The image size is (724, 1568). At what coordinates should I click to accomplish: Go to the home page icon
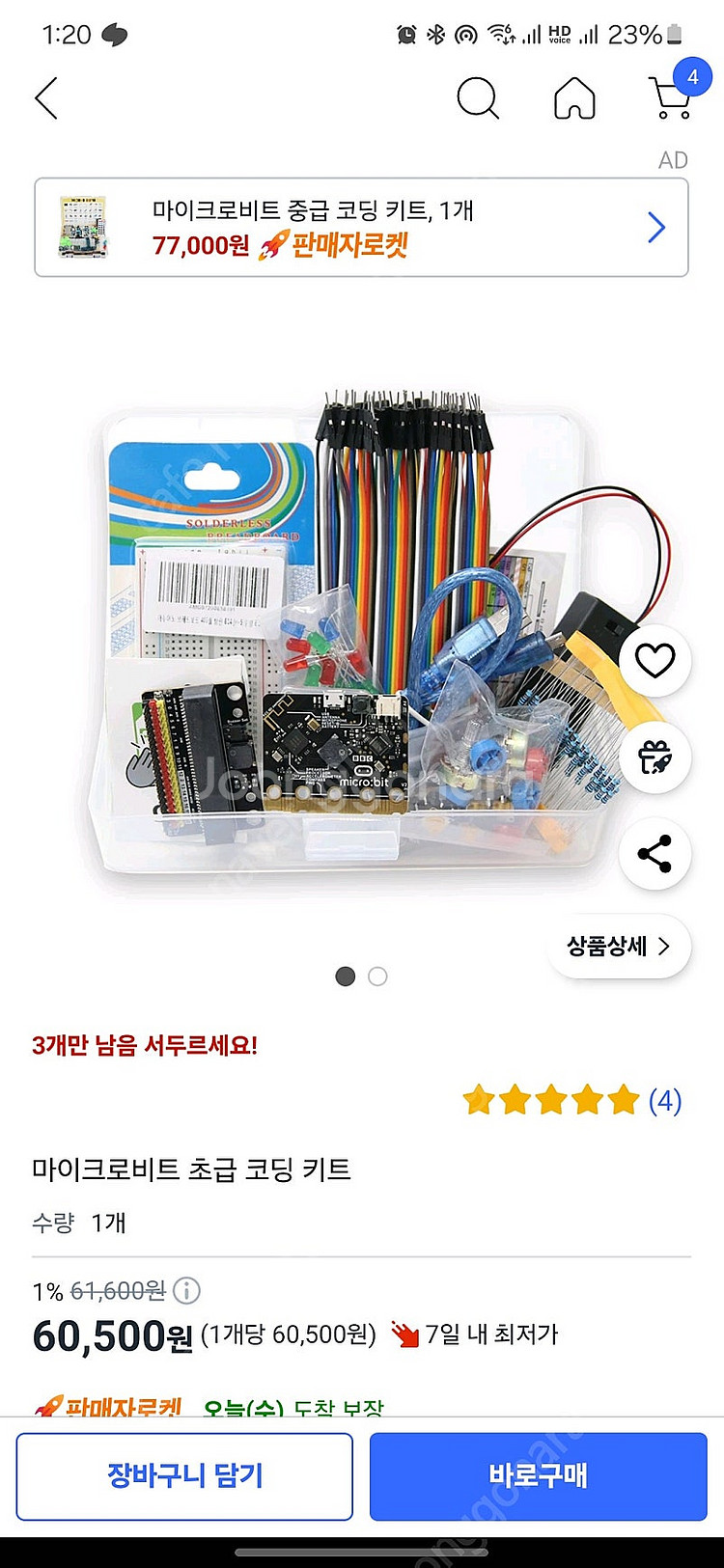pos(574,98)
